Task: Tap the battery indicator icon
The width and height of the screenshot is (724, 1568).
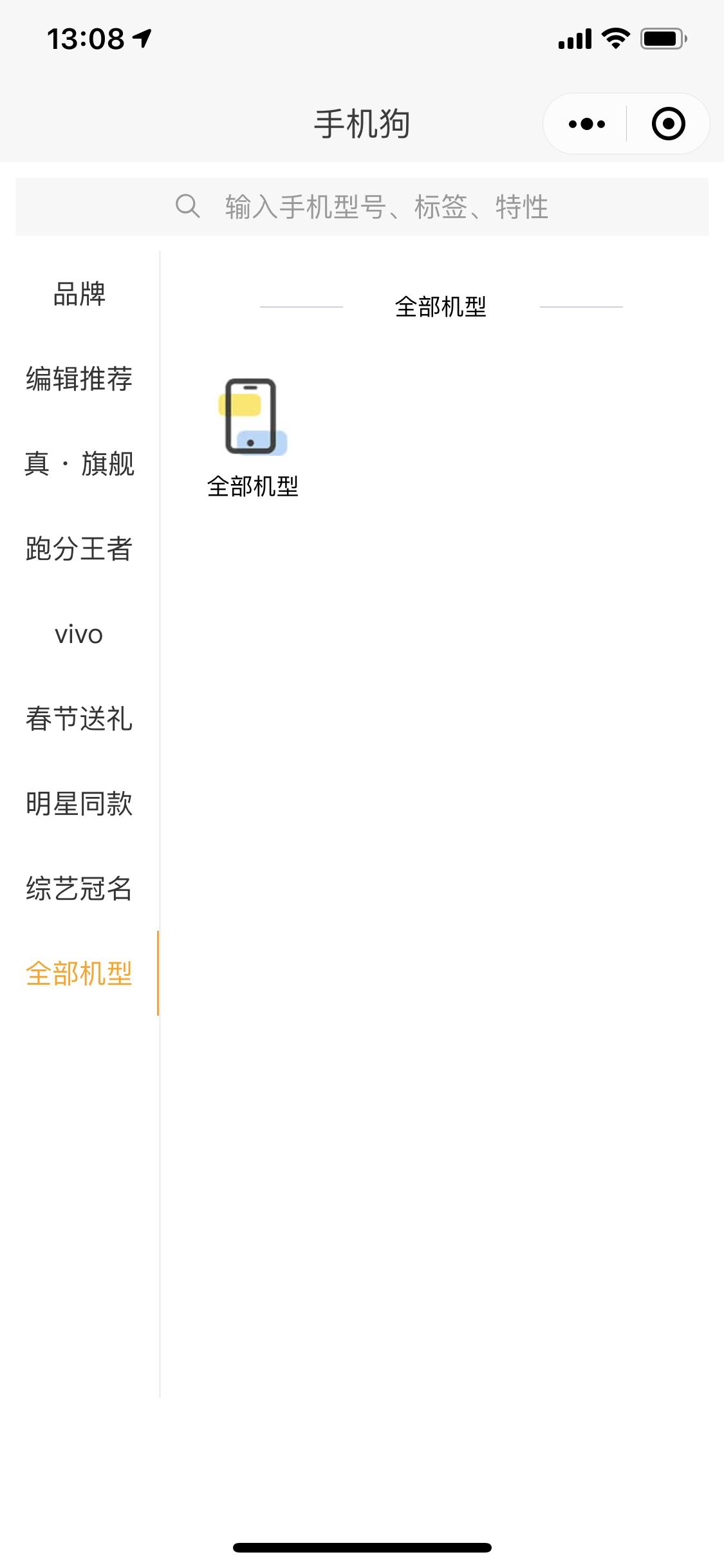Action: [663, 40]
